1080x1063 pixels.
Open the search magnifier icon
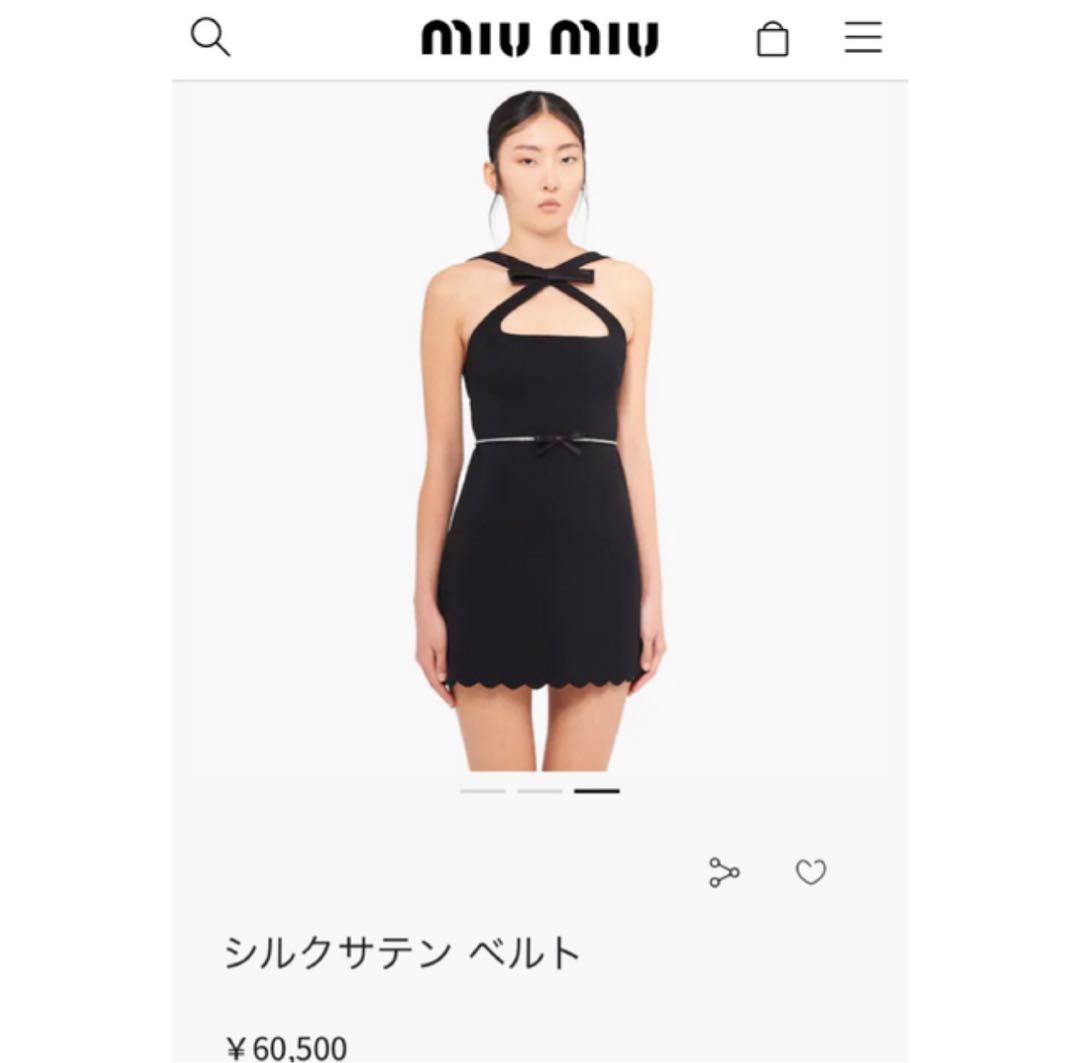210,38
